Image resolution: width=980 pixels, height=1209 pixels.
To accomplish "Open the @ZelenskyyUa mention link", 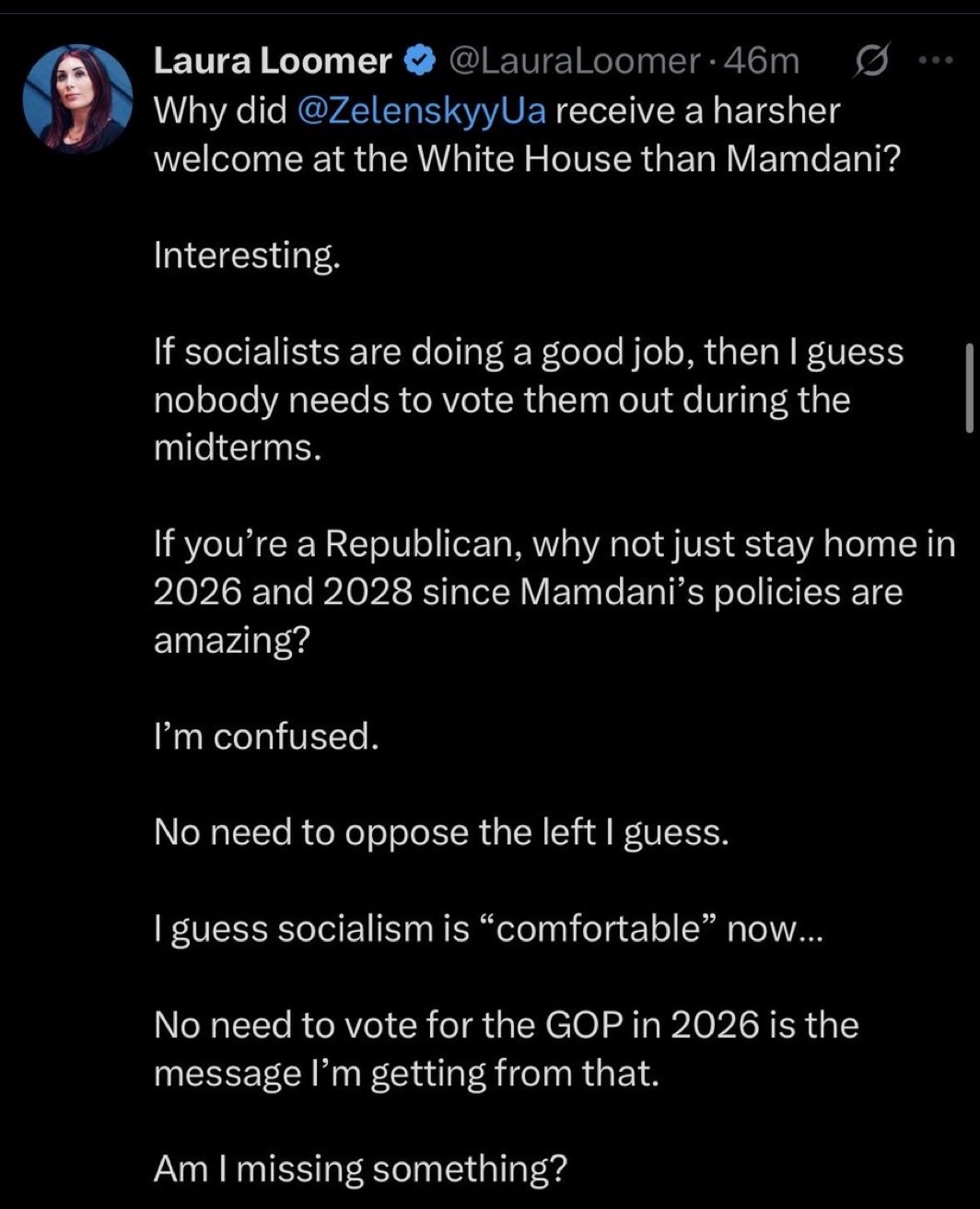I will pyautogui.click(x=423, y=110).
